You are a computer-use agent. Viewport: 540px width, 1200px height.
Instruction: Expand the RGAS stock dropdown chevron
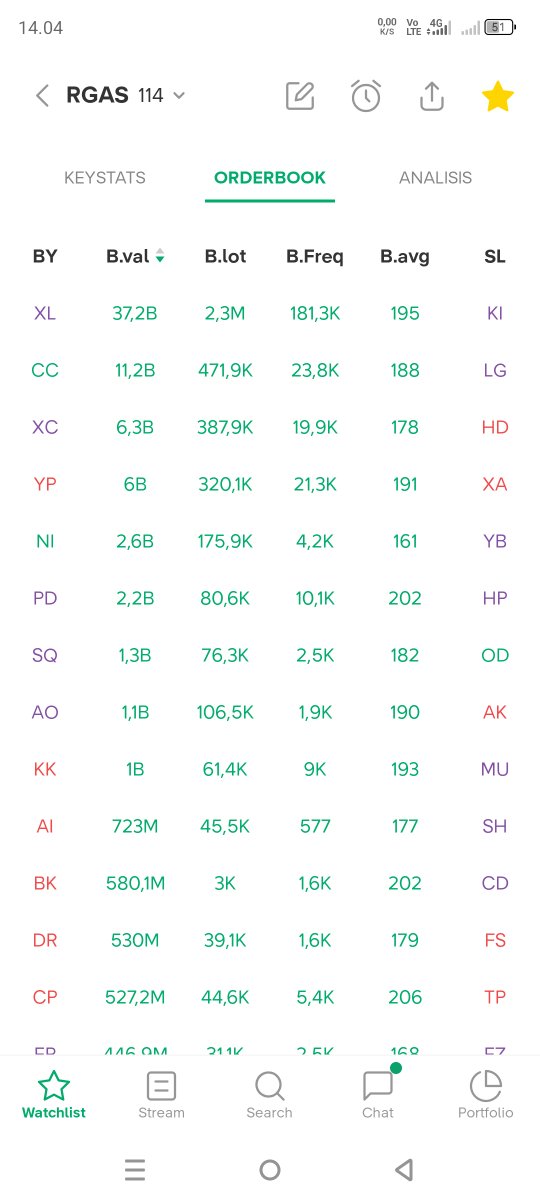point(179,96)
